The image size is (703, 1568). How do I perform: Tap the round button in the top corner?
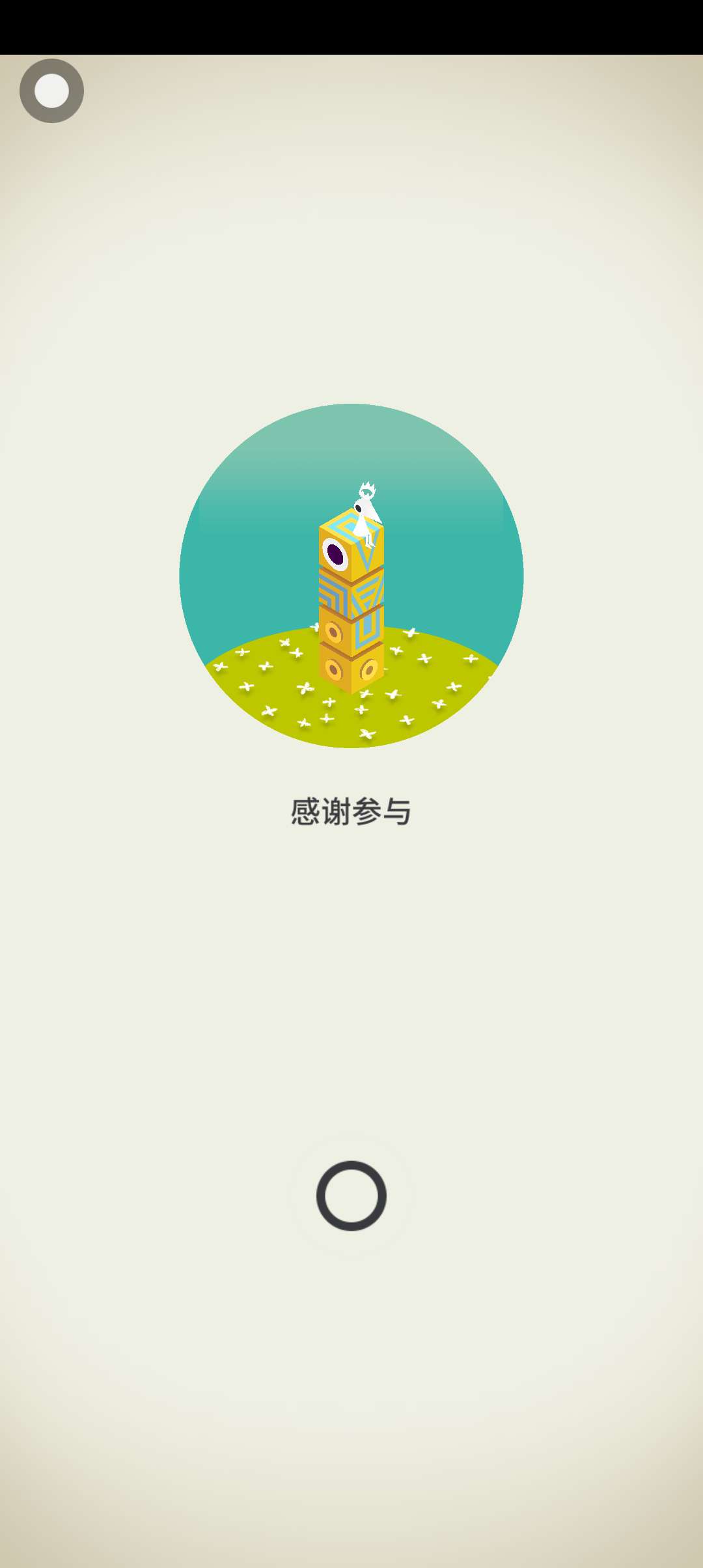coord(51,91)
